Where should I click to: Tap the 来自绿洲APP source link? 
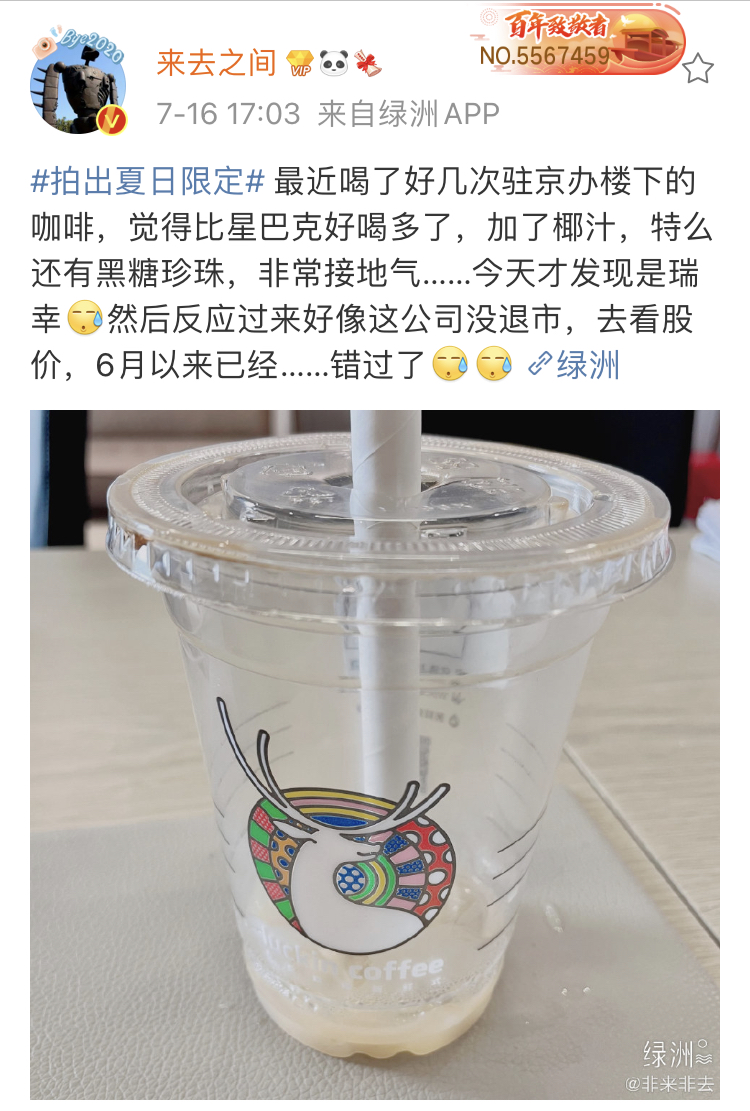pyautogui.click(x=408, y=114)
